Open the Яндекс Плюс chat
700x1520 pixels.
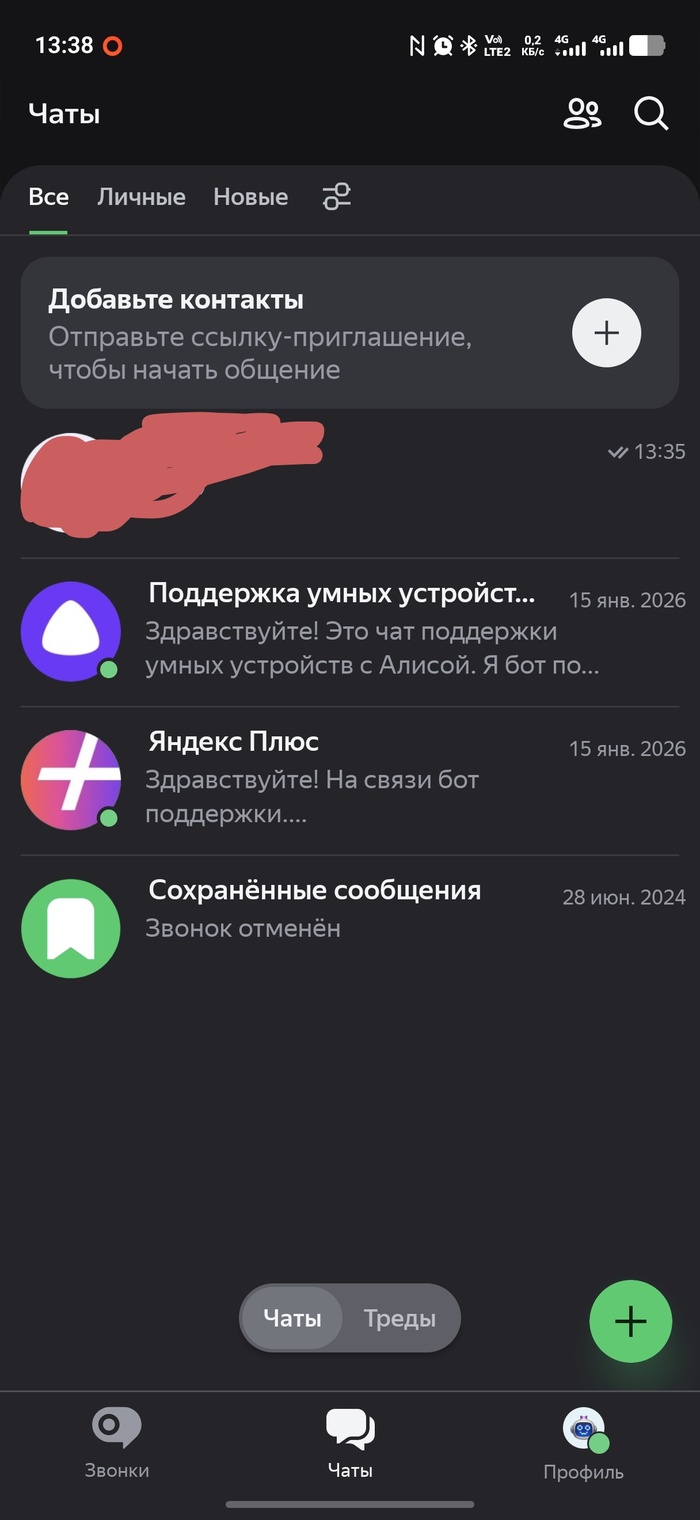point(350,780)
